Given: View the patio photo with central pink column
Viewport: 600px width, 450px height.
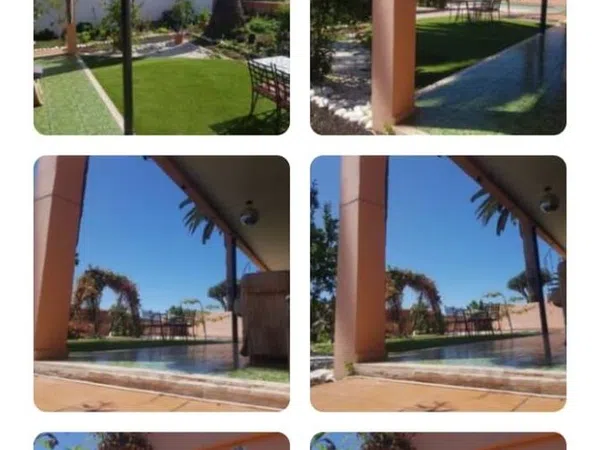Looking at the screenshot, I should pos(438,283).
